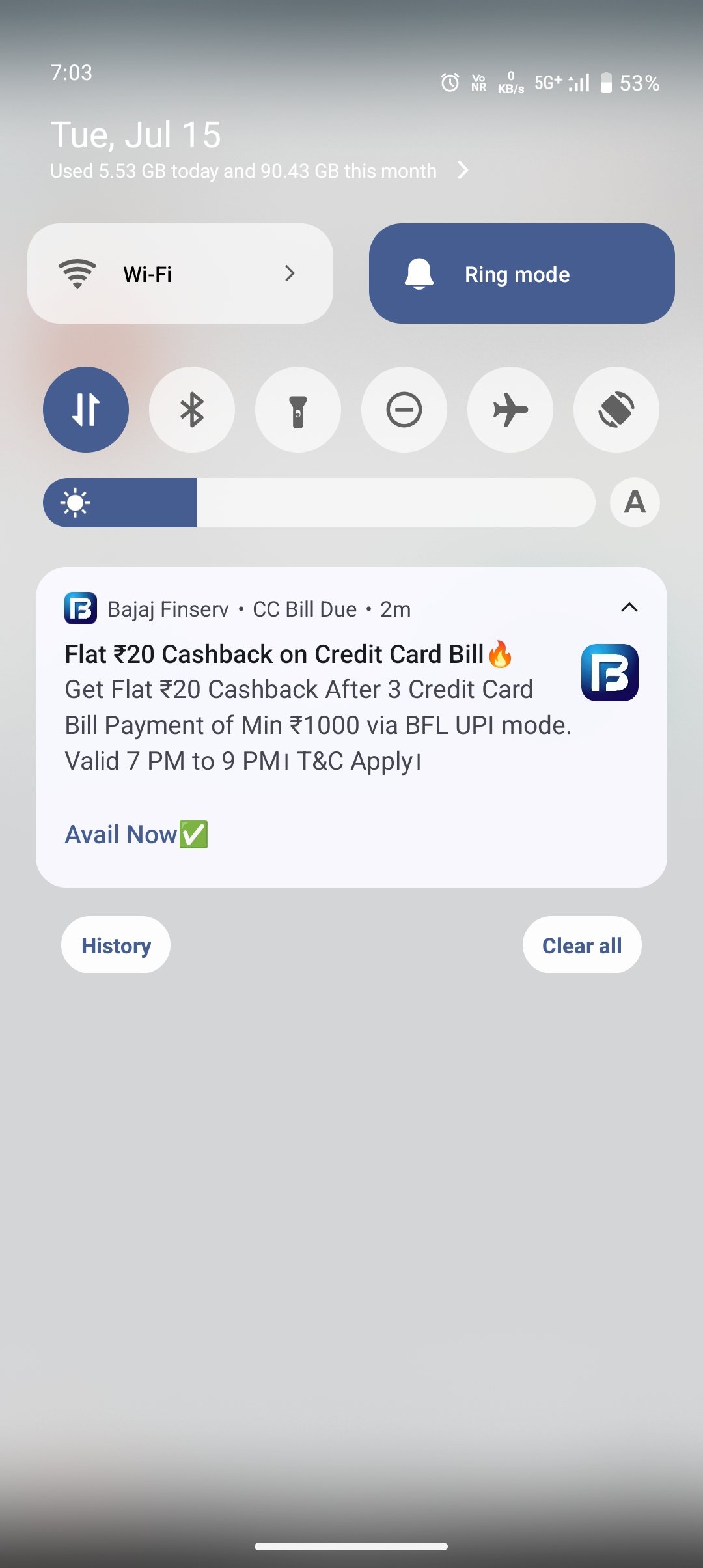The width and height of the screenshot is (703, 1568).
Task: Tap the brightness slider
Action: 319,503
